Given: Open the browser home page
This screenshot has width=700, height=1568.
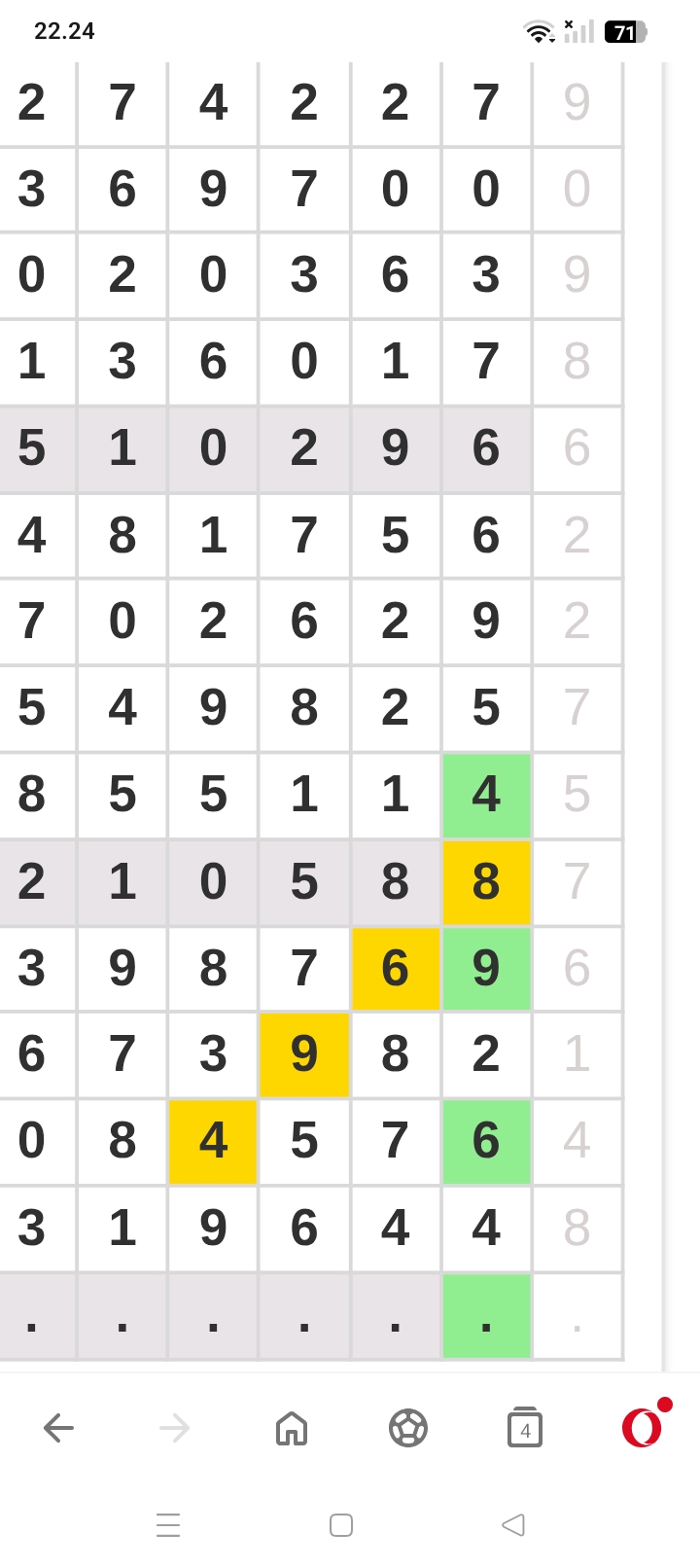Looking at the screenshot, I should [292, 1428].
